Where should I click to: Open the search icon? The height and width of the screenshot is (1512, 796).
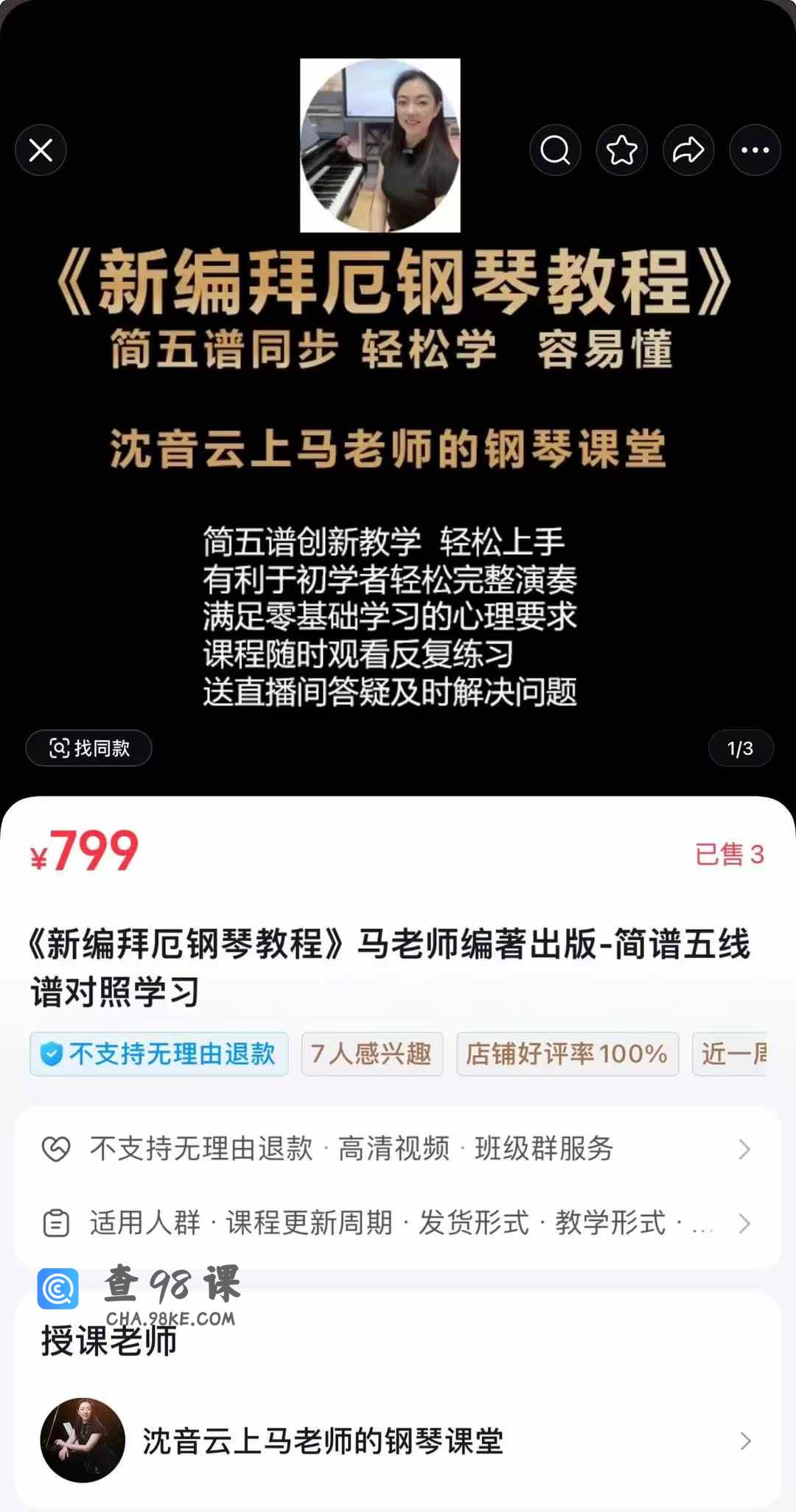coord(555,150)
